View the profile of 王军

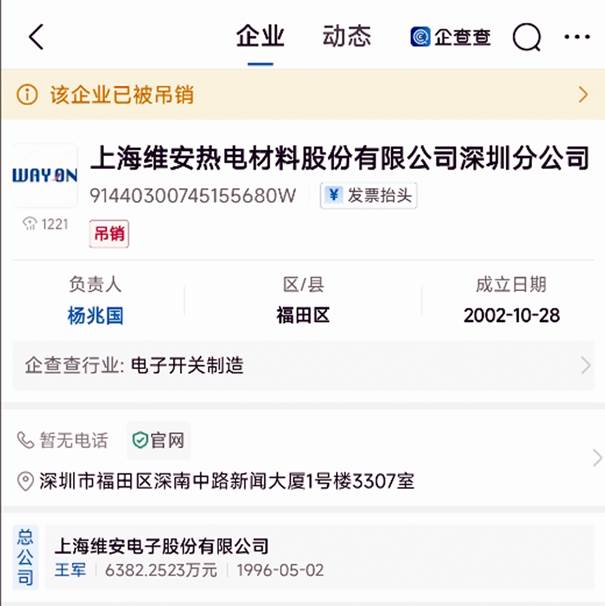(x=70, y=571)
